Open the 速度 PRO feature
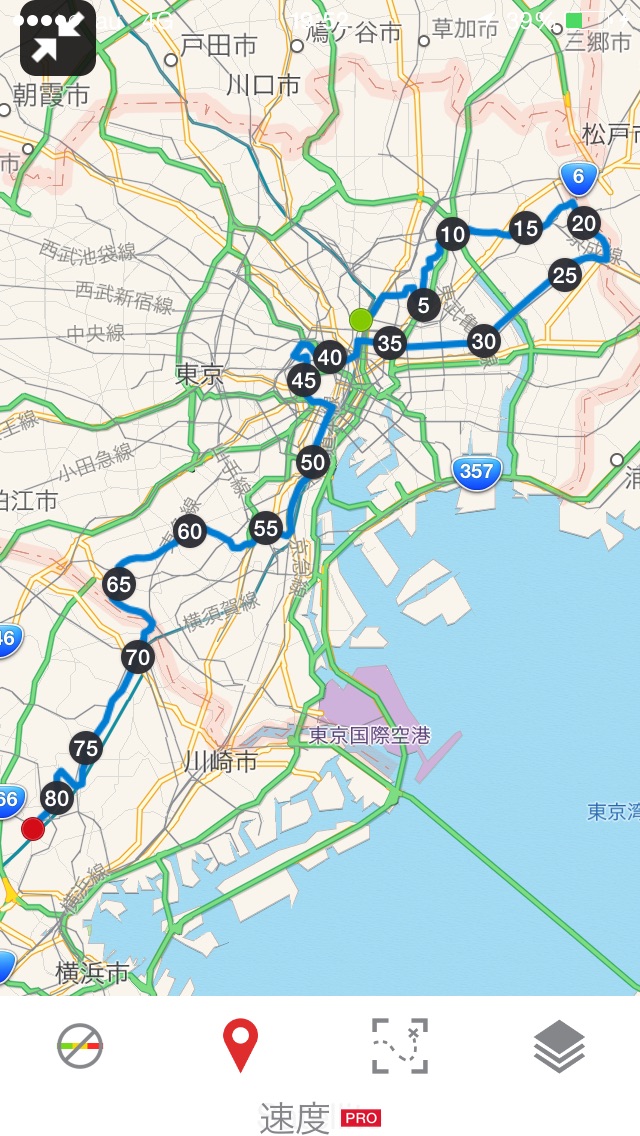Image resolution: width=640 pixels, height=1136 pixels. pyautogui.click(x=320, y=1117)
